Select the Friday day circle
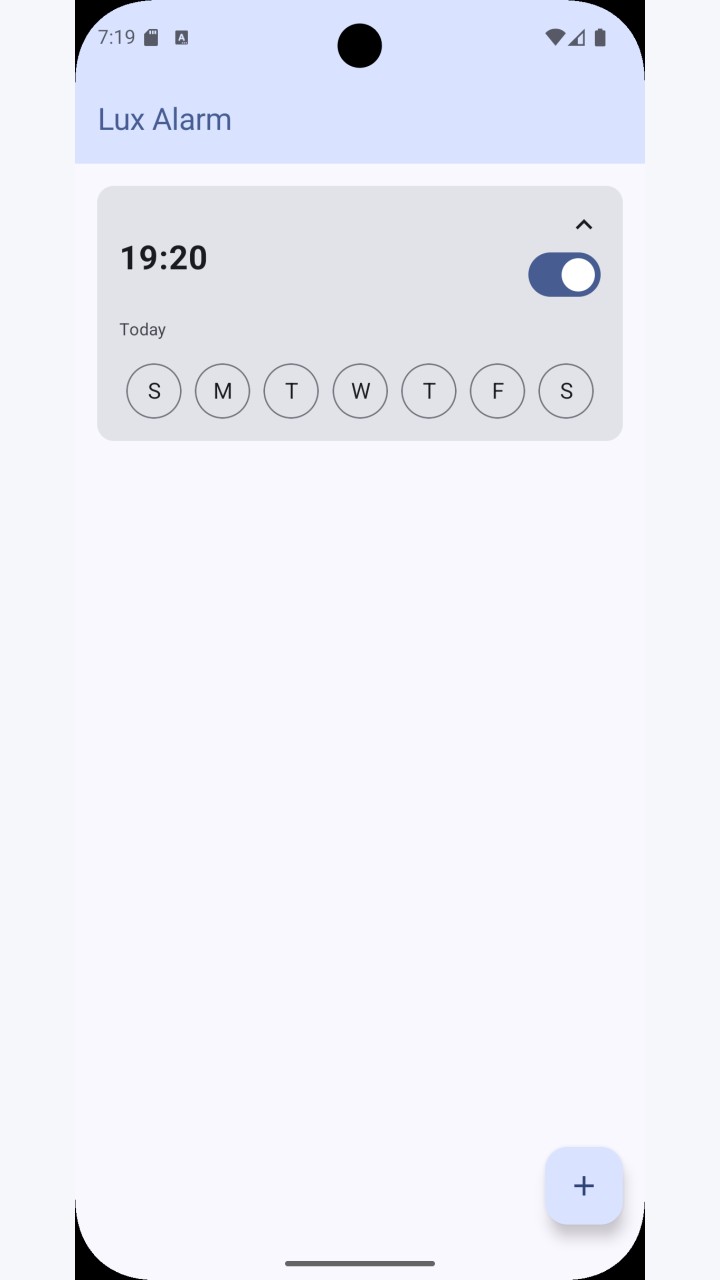The height and width of the screenshot is (1280, 720). 497,391
